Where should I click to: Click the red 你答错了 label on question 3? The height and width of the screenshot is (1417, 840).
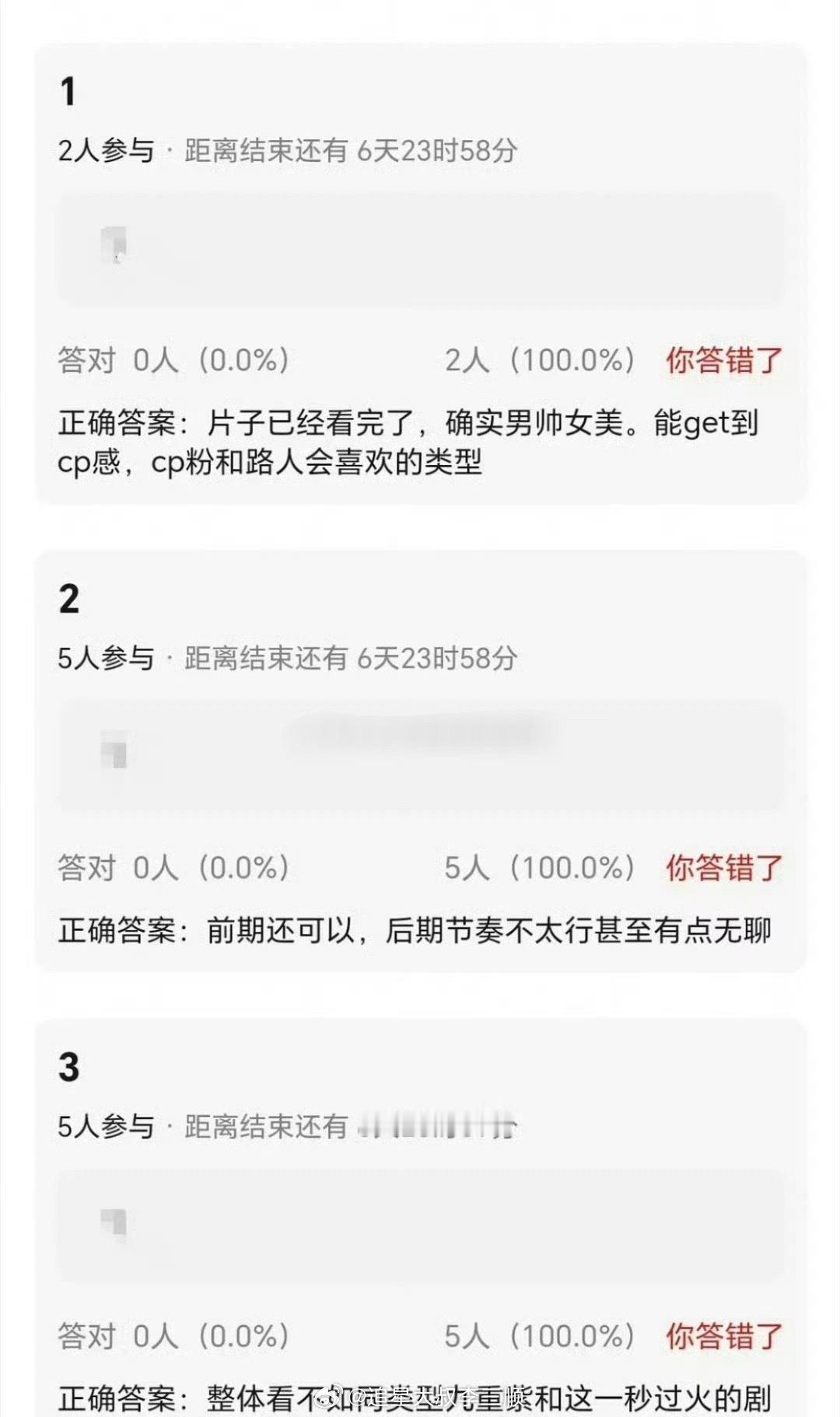tap(723, 1338)
